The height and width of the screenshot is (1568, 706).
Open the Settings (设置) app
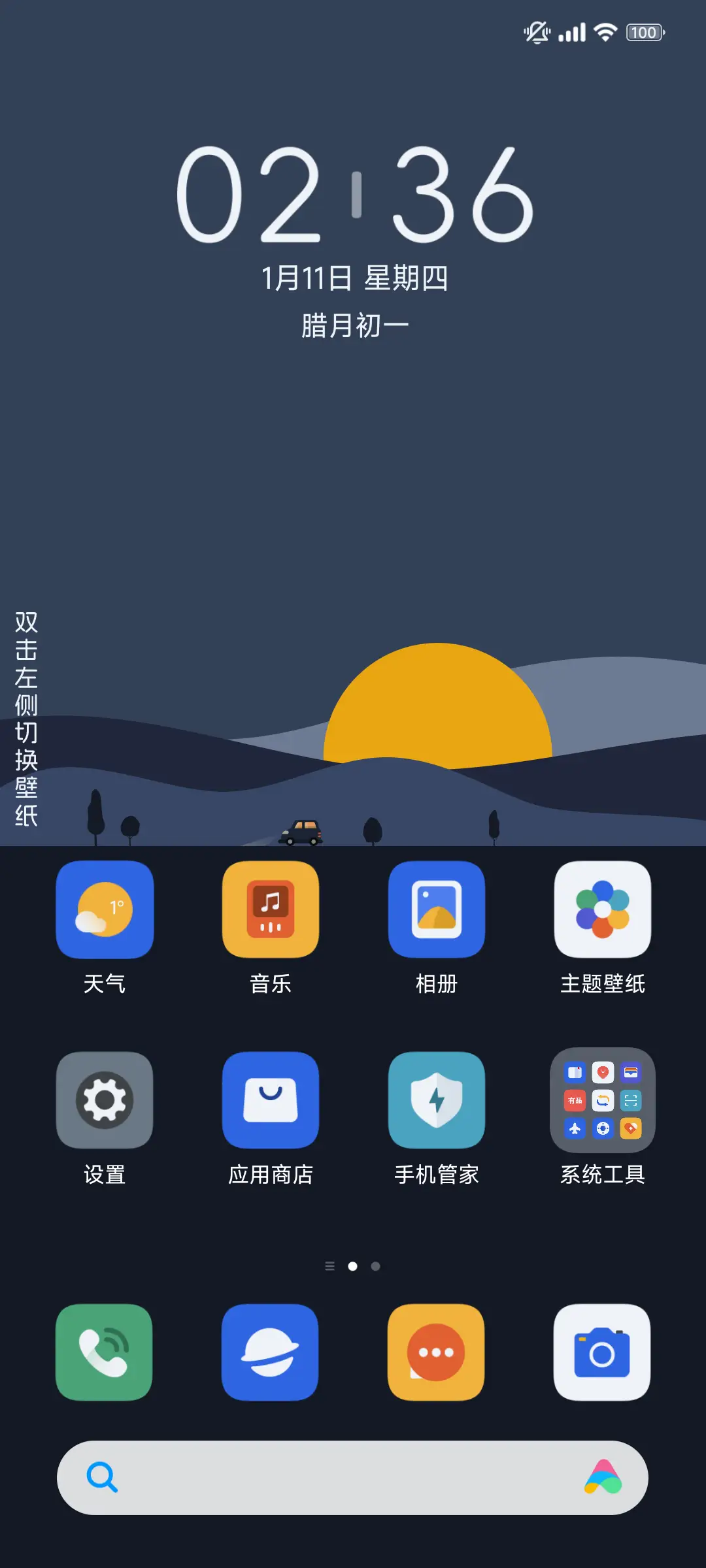point(105,1100)
